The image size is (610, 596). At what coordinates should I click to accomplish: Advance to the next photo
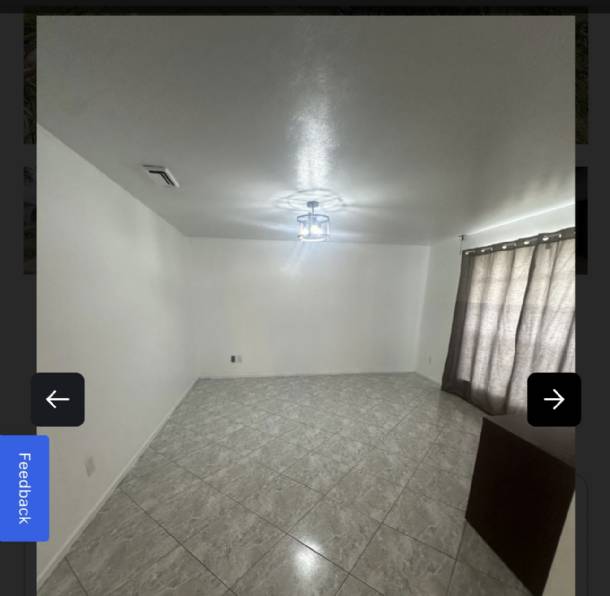[x=553, y=400]
